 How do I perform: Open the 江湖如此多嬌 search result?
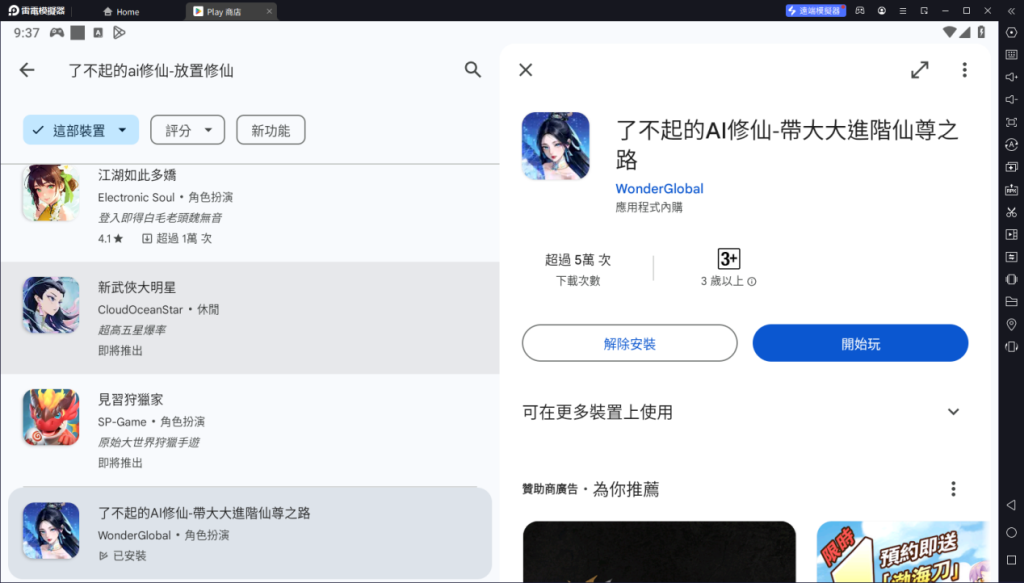(x=250, y=205)
